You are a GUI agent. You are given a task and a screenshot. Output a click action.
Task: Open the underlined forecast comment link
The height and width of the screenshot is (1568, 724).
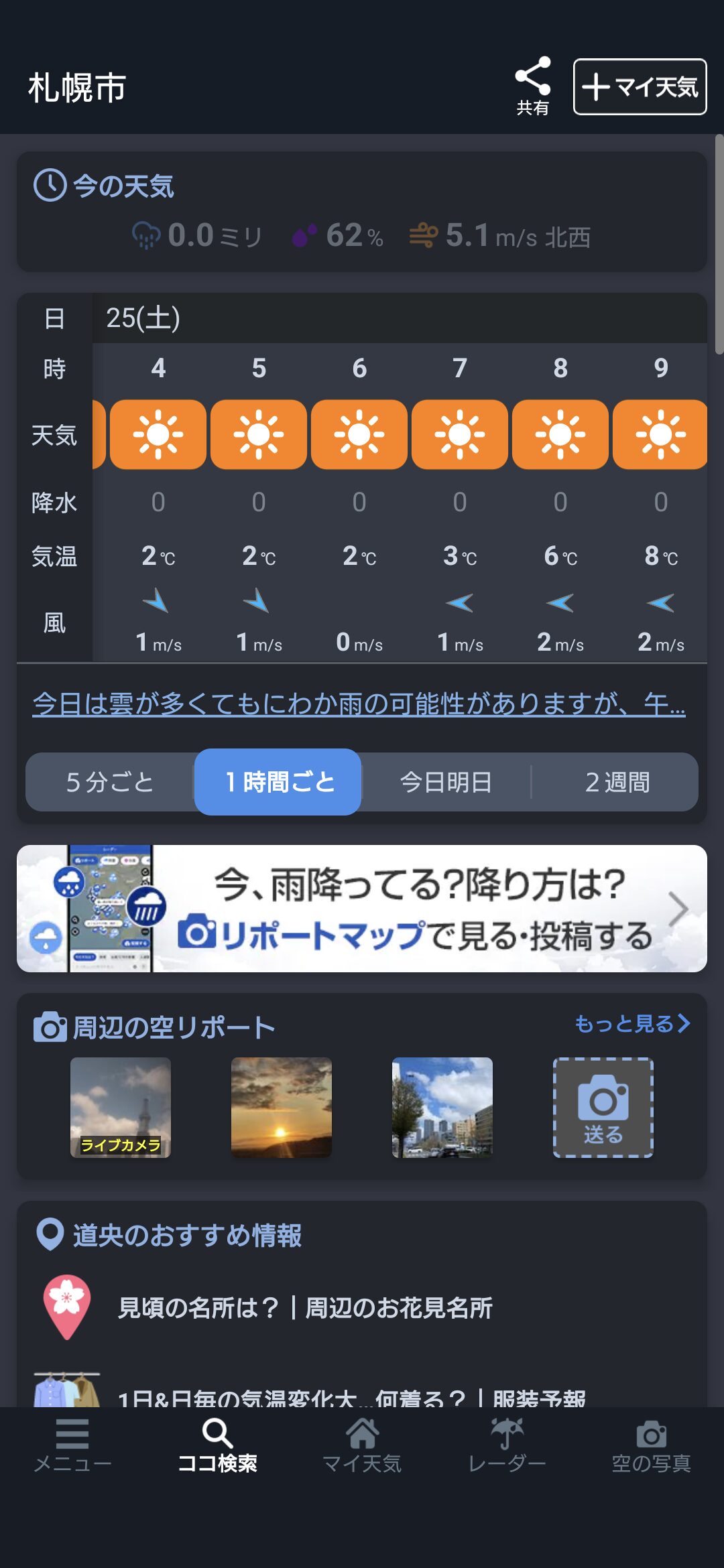click(359, 704)
